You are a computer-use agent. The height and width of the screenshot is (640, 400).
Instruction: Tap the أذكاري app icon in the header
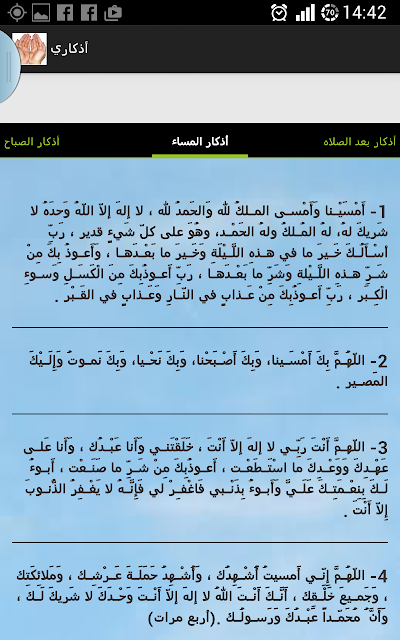[29, 49]
